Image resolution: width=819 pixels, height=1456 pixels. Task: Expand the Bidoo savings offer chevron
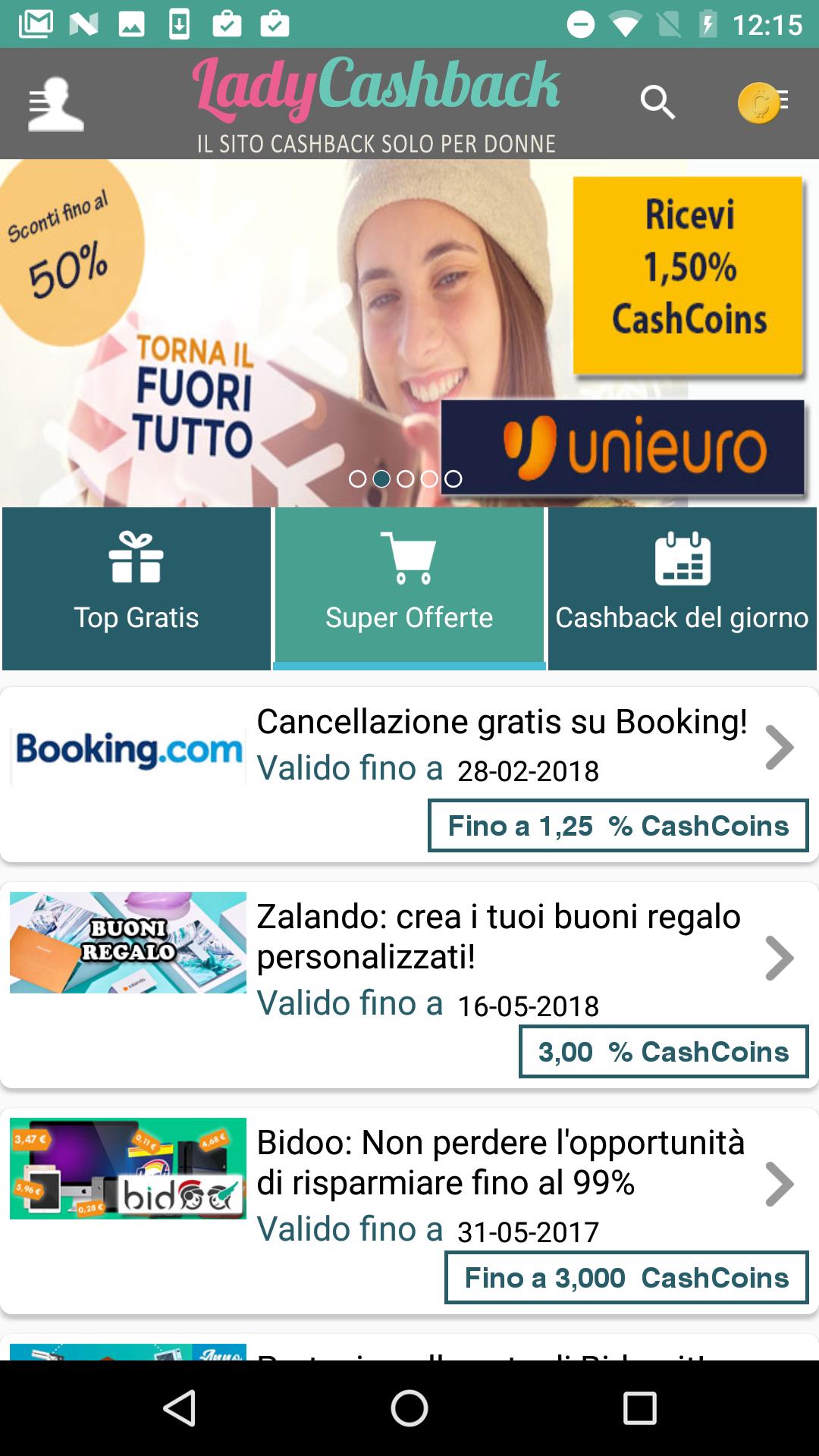tap(780, 1183)
